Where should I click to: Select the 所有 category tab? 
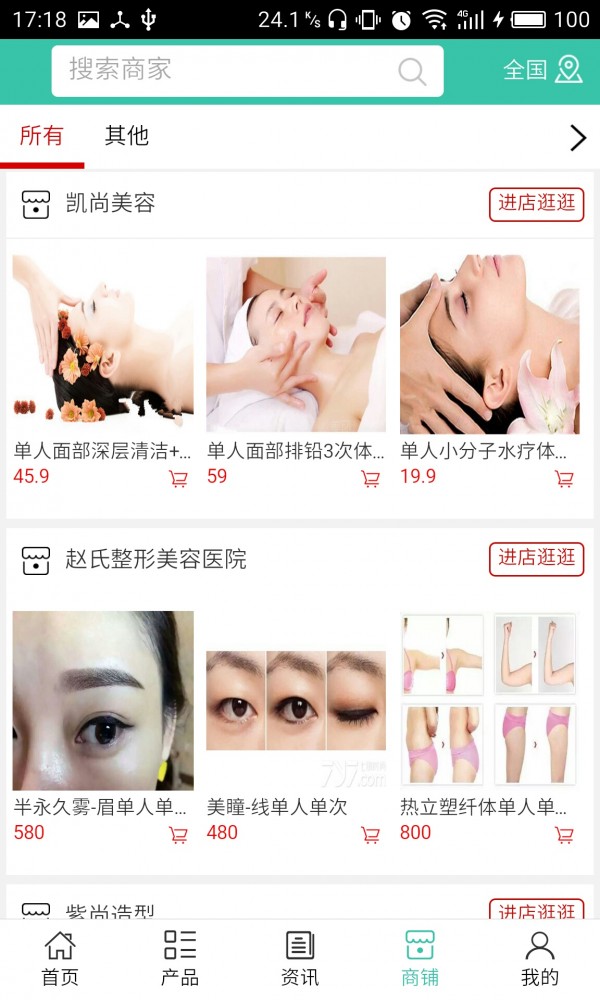tap(41, 136)
